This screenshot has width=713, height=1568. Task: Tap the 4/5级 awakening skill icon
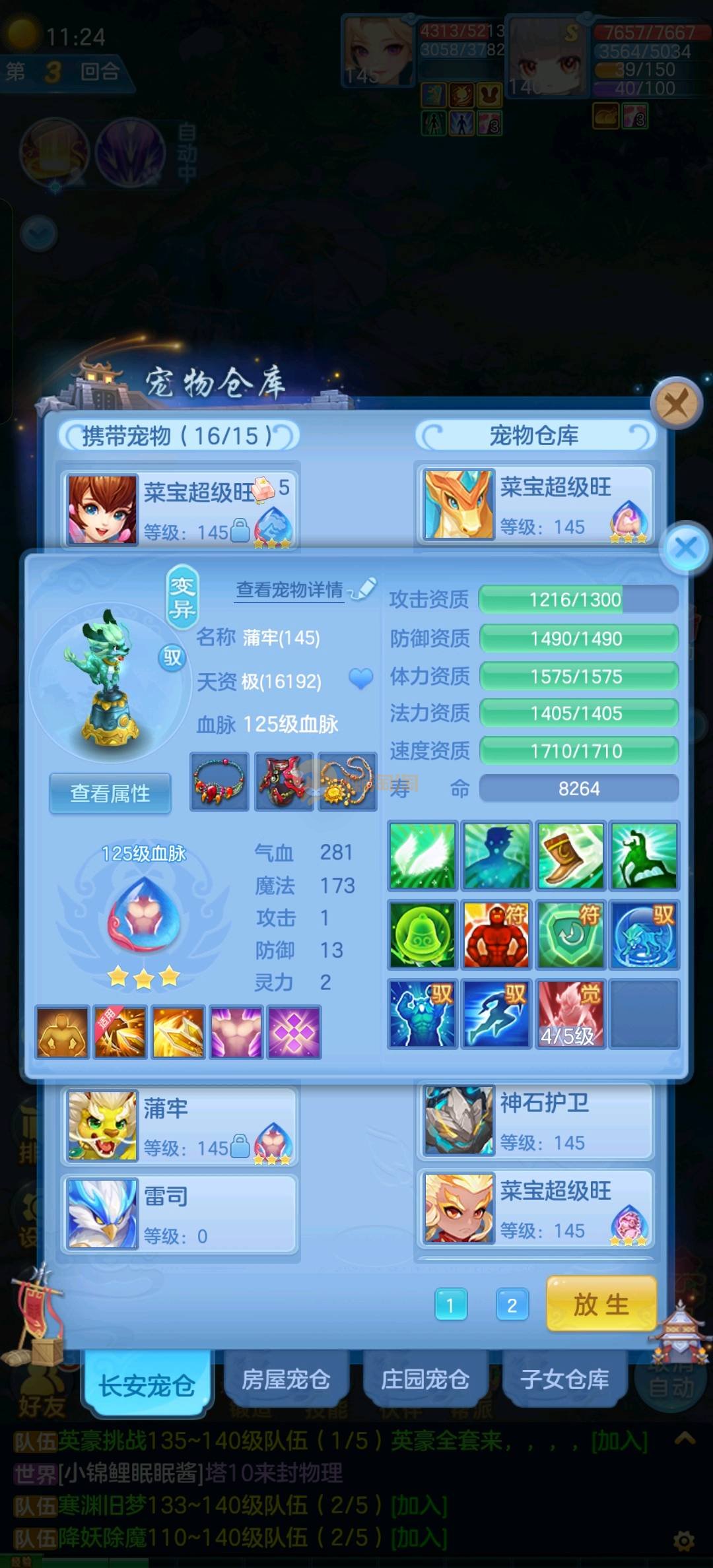(570, 1014)
